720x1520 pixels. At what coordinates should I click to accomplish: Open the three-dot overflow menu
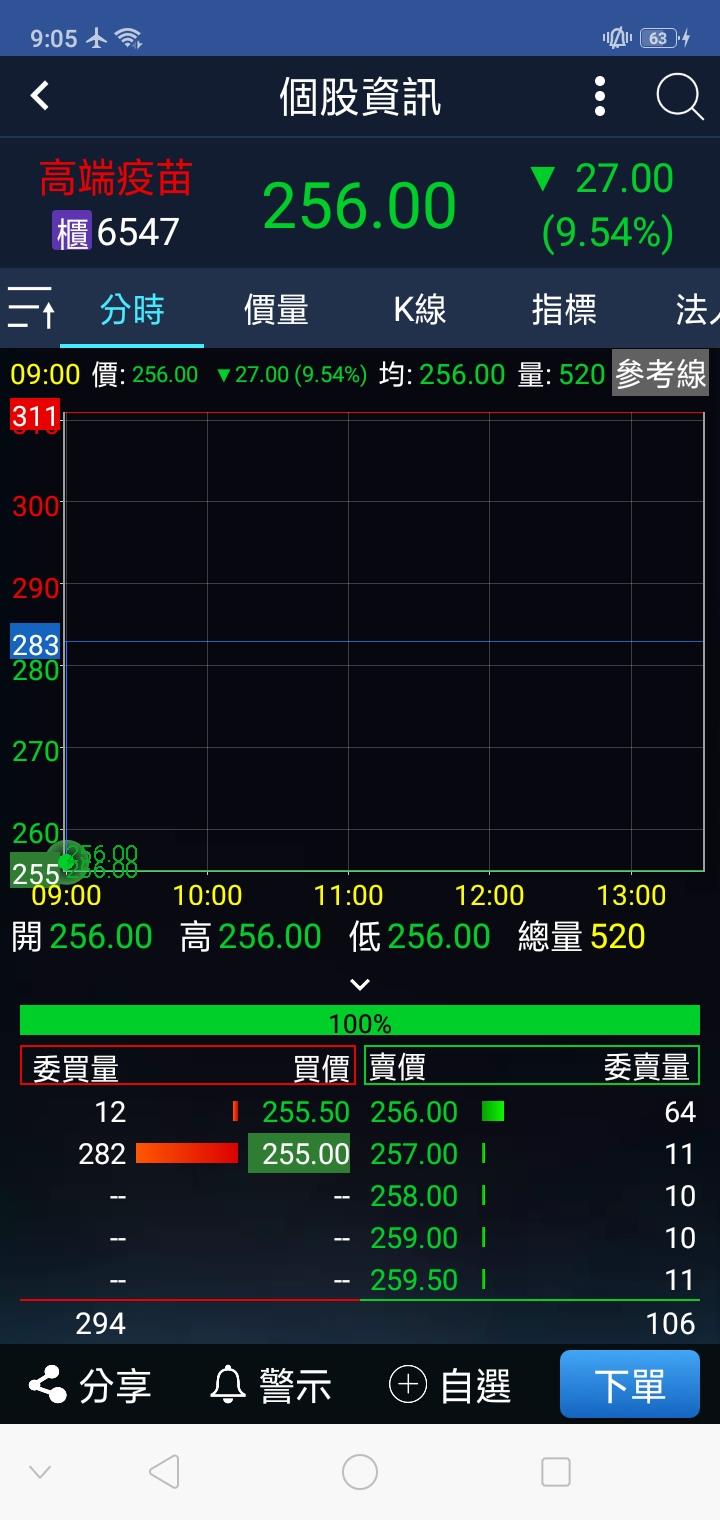coord(599,97)
